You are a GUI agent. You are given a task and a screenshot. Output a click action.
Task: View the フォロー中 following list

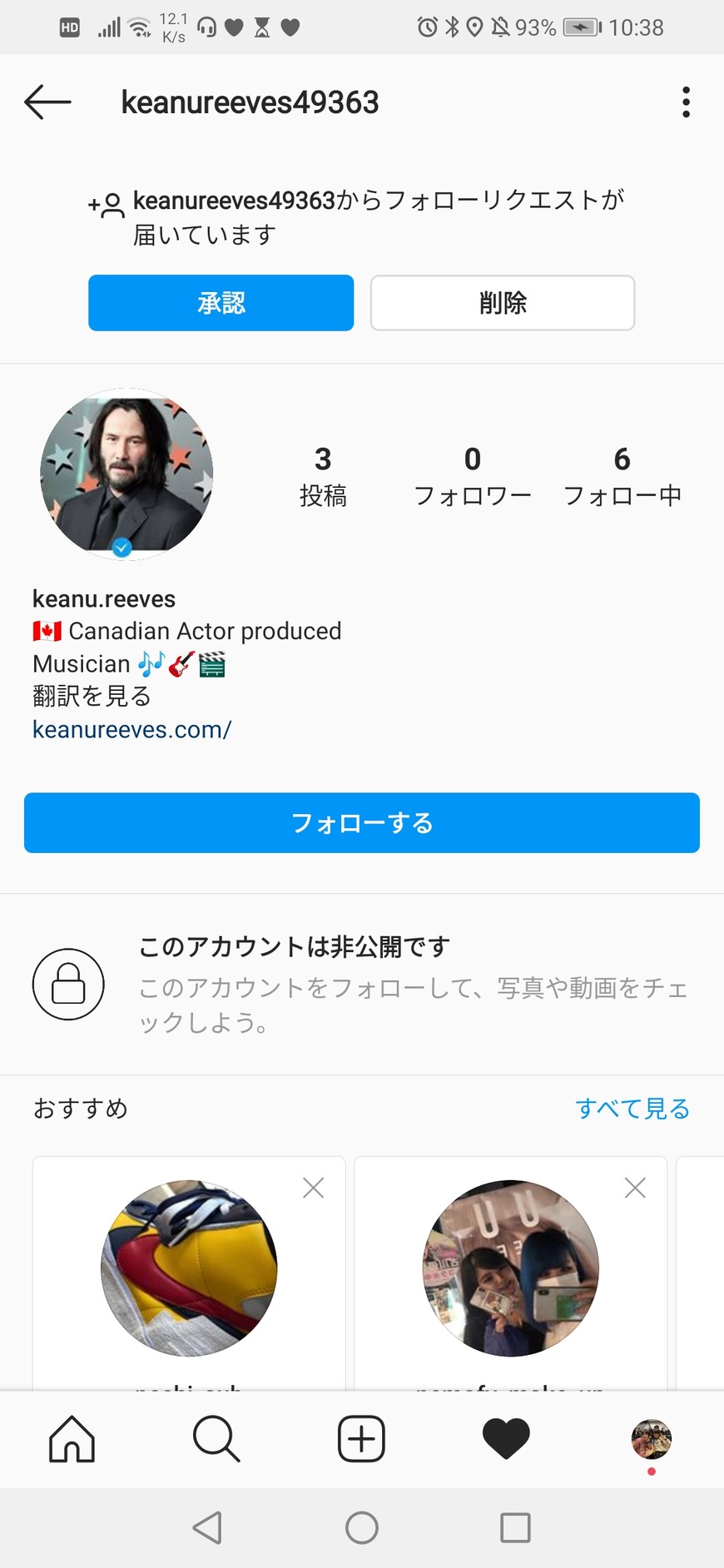tap(622, 476)
